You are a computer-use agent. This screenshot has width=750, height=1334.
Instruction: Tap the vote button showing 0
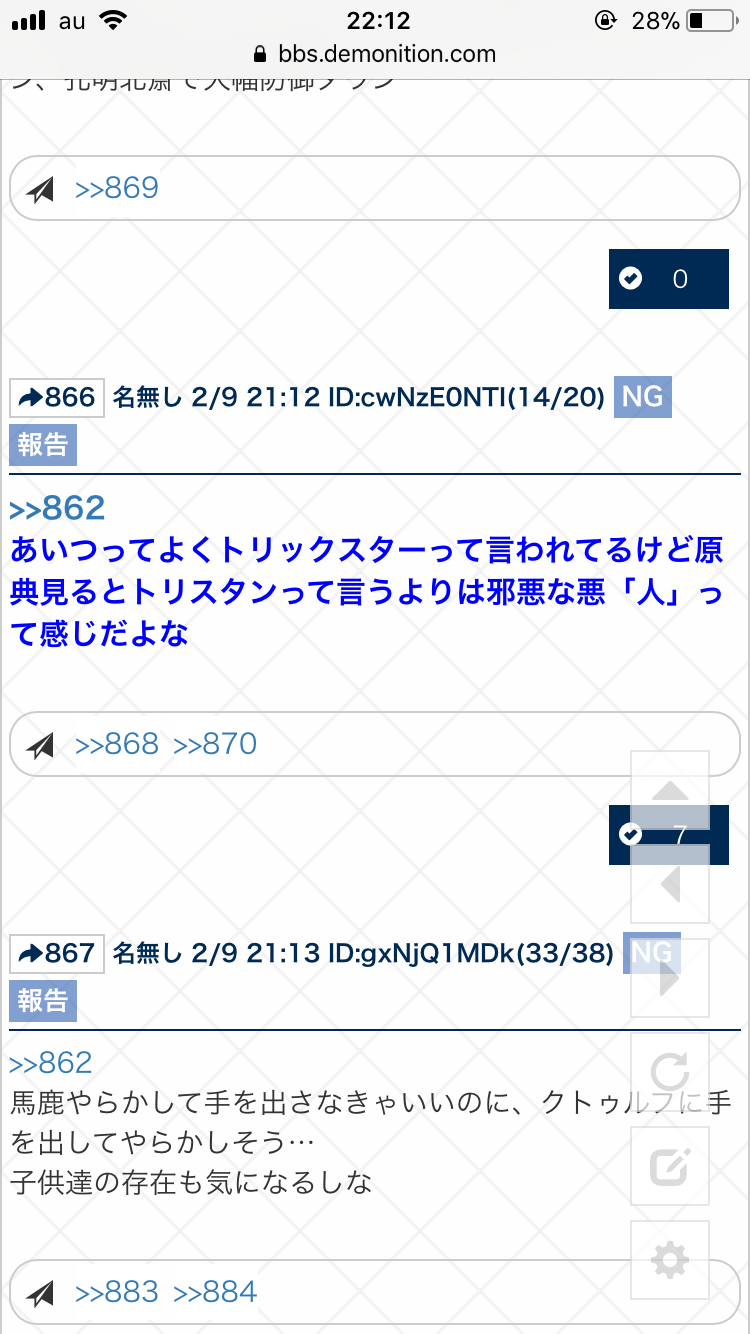[x=668, y=279]
